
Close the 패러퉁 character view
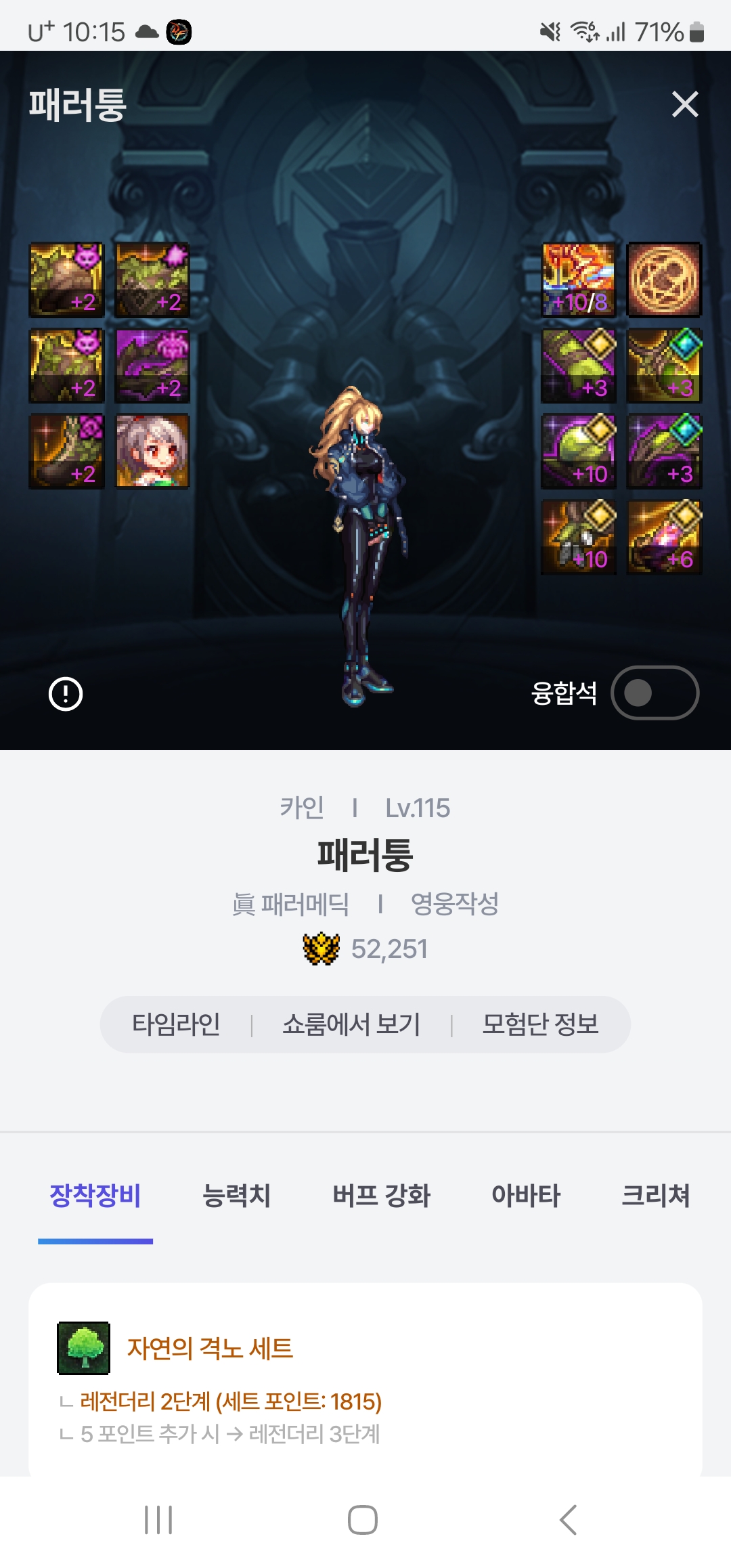[685, 104]
